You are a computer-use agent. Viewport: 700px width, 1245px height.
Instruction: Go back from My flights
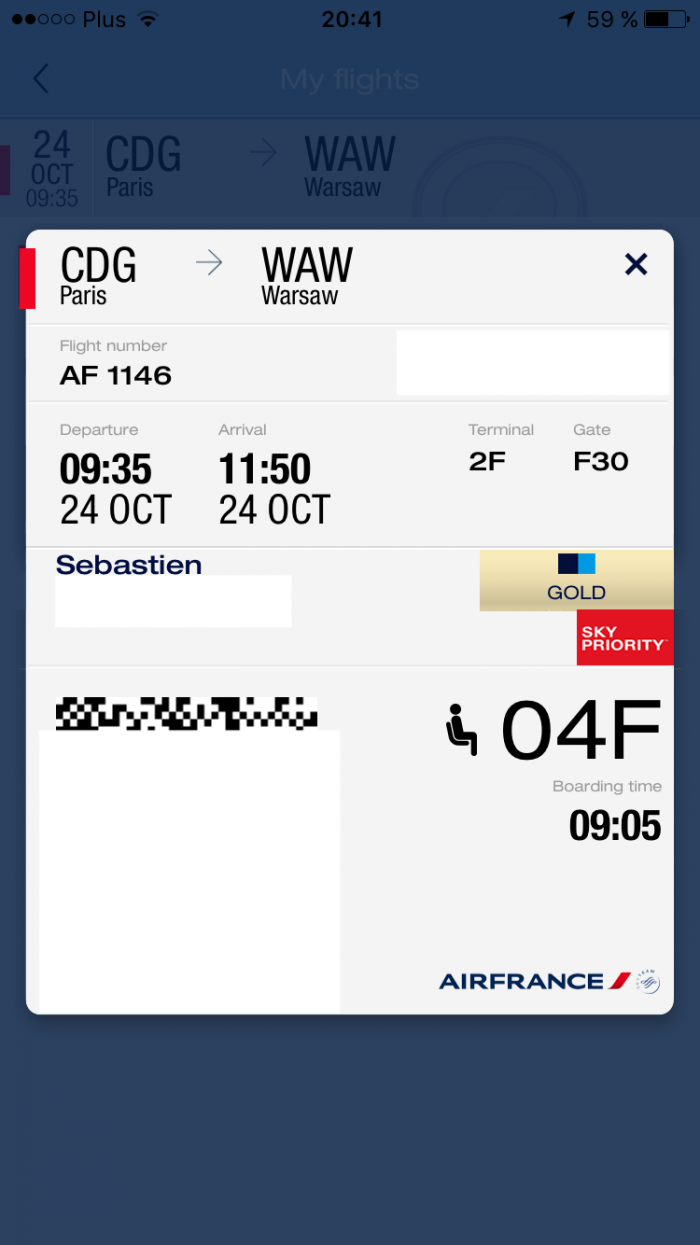tap(41, 79)
